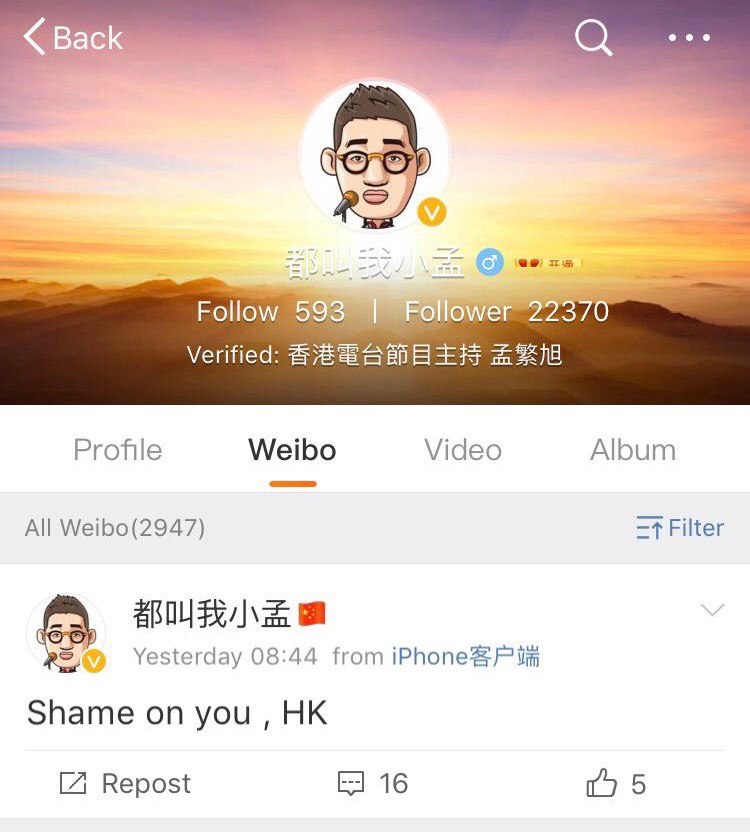Switch to the Profile tab

pos(117,450)
